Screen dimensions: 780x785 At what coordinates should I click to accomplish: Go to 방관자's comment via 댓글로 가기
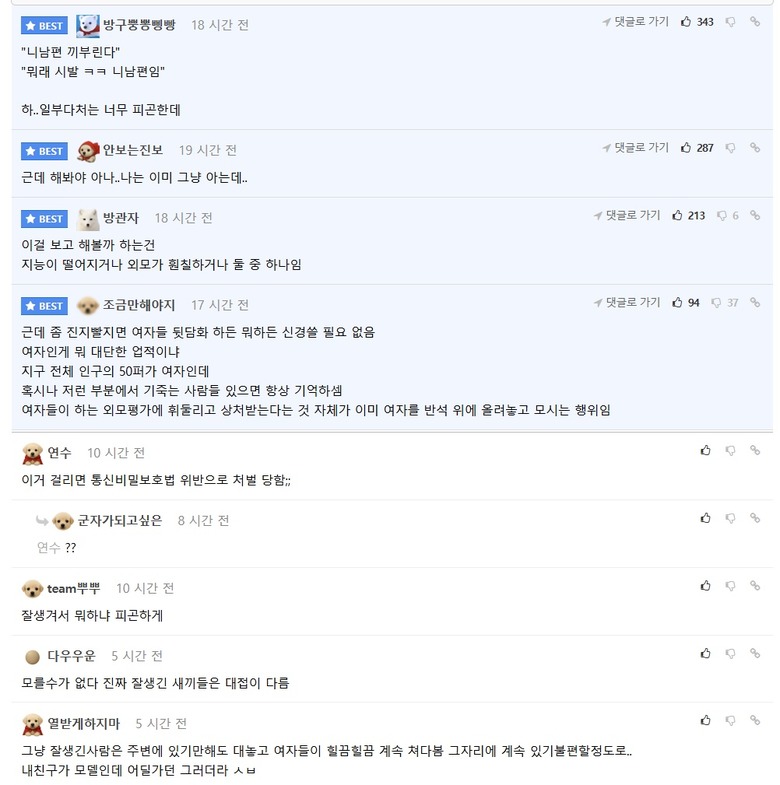(x=627, y=215)
